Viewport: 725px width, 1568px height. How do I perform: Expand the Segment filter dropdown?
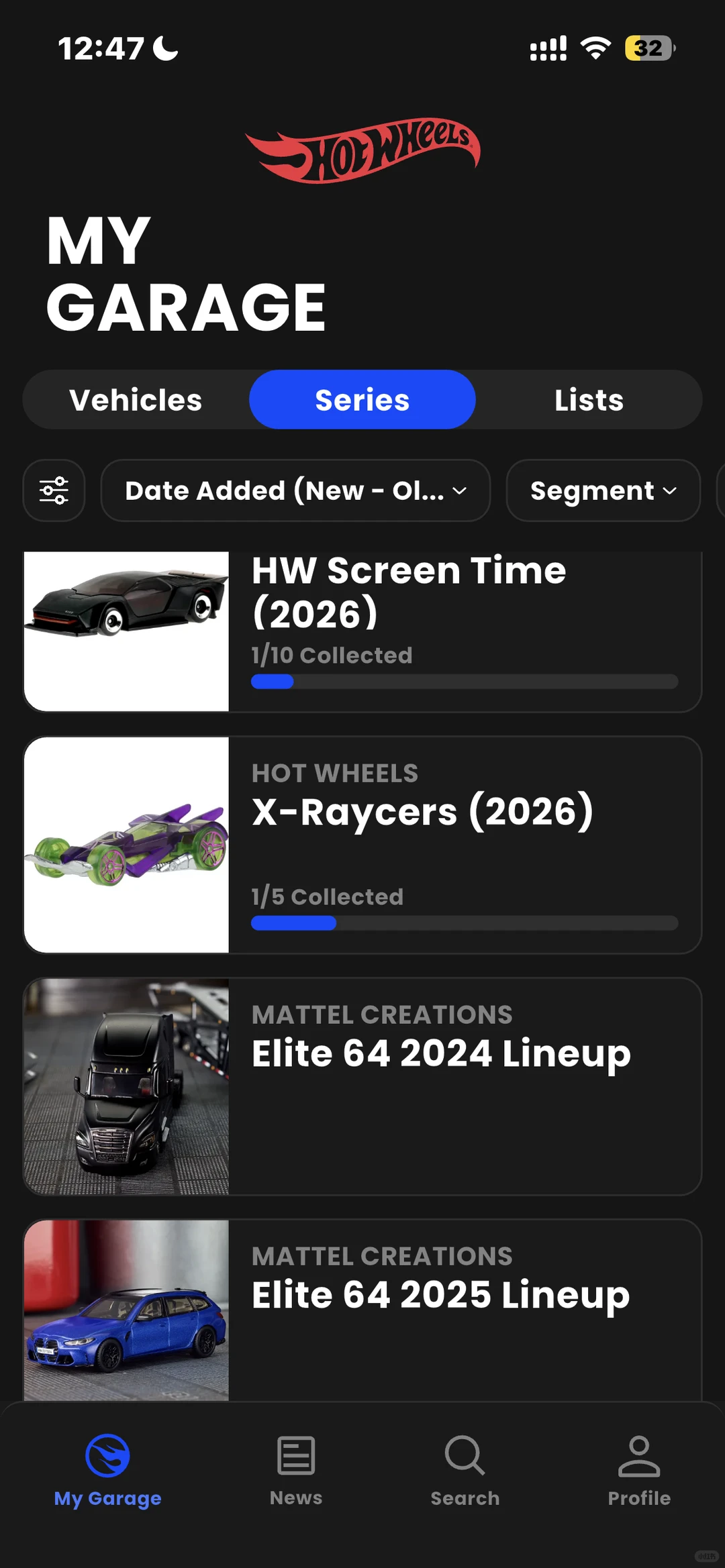pyautogui.click(x=603, y=490)
